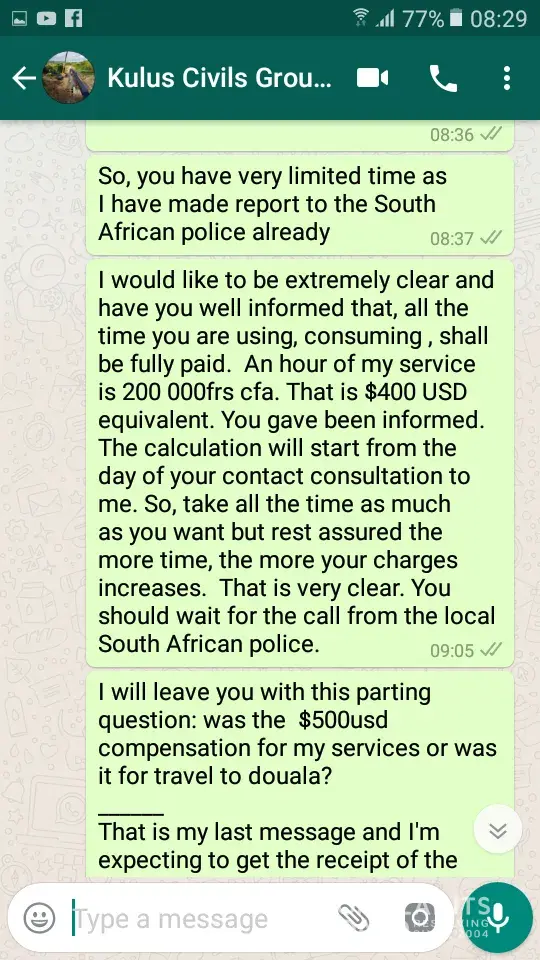Jump to the latest messages
The height and width of the screenshot is (960, 540).
(x=498, y=830)
